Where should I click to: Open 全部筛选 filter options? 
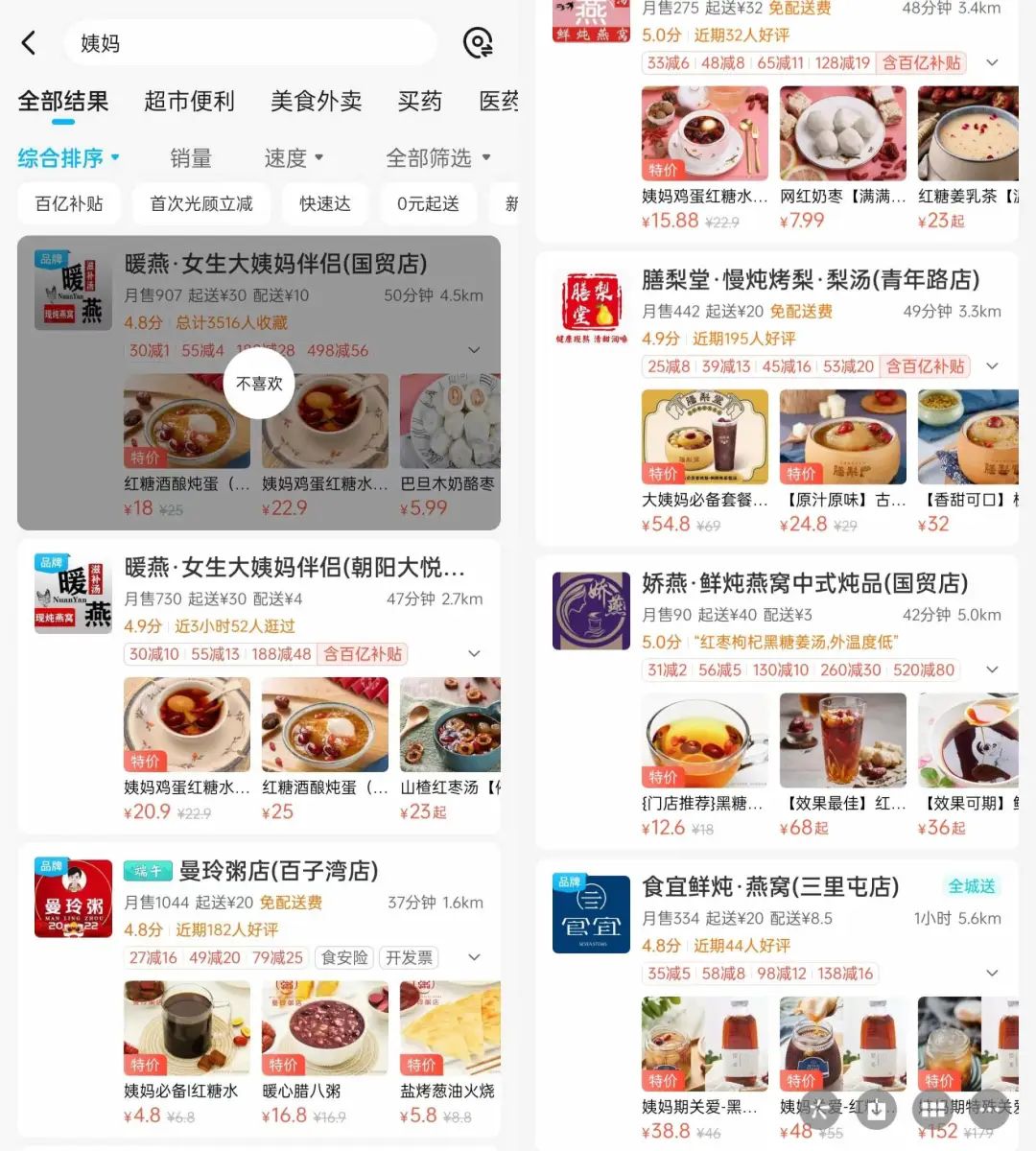437,158
